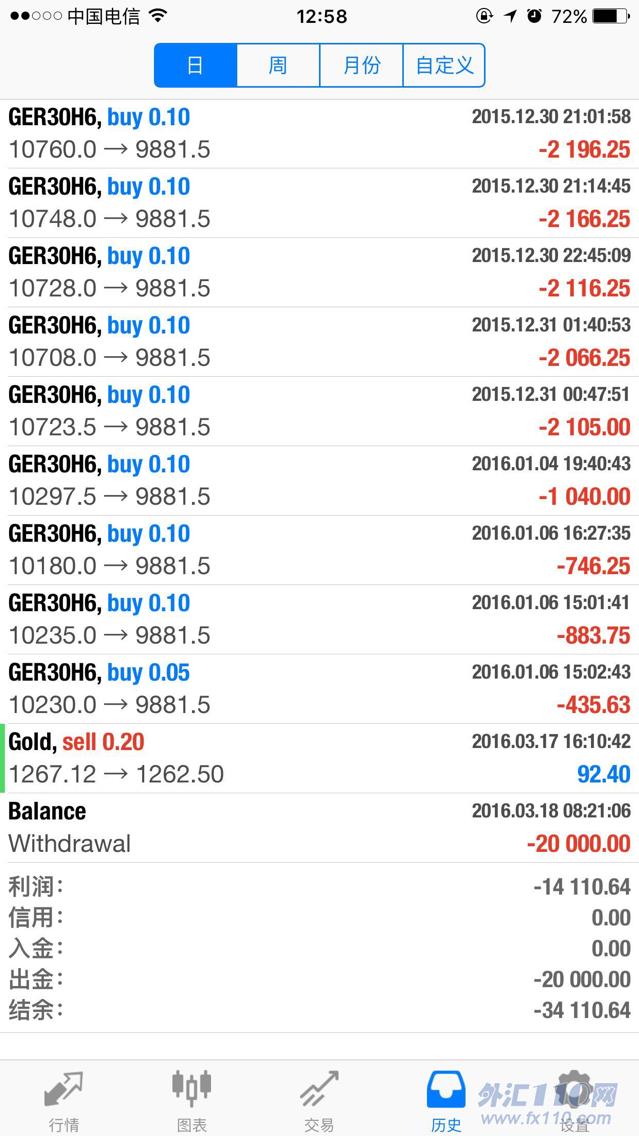
Task: Open the 设置 settings tab
Action: (x=575, y=1100)
